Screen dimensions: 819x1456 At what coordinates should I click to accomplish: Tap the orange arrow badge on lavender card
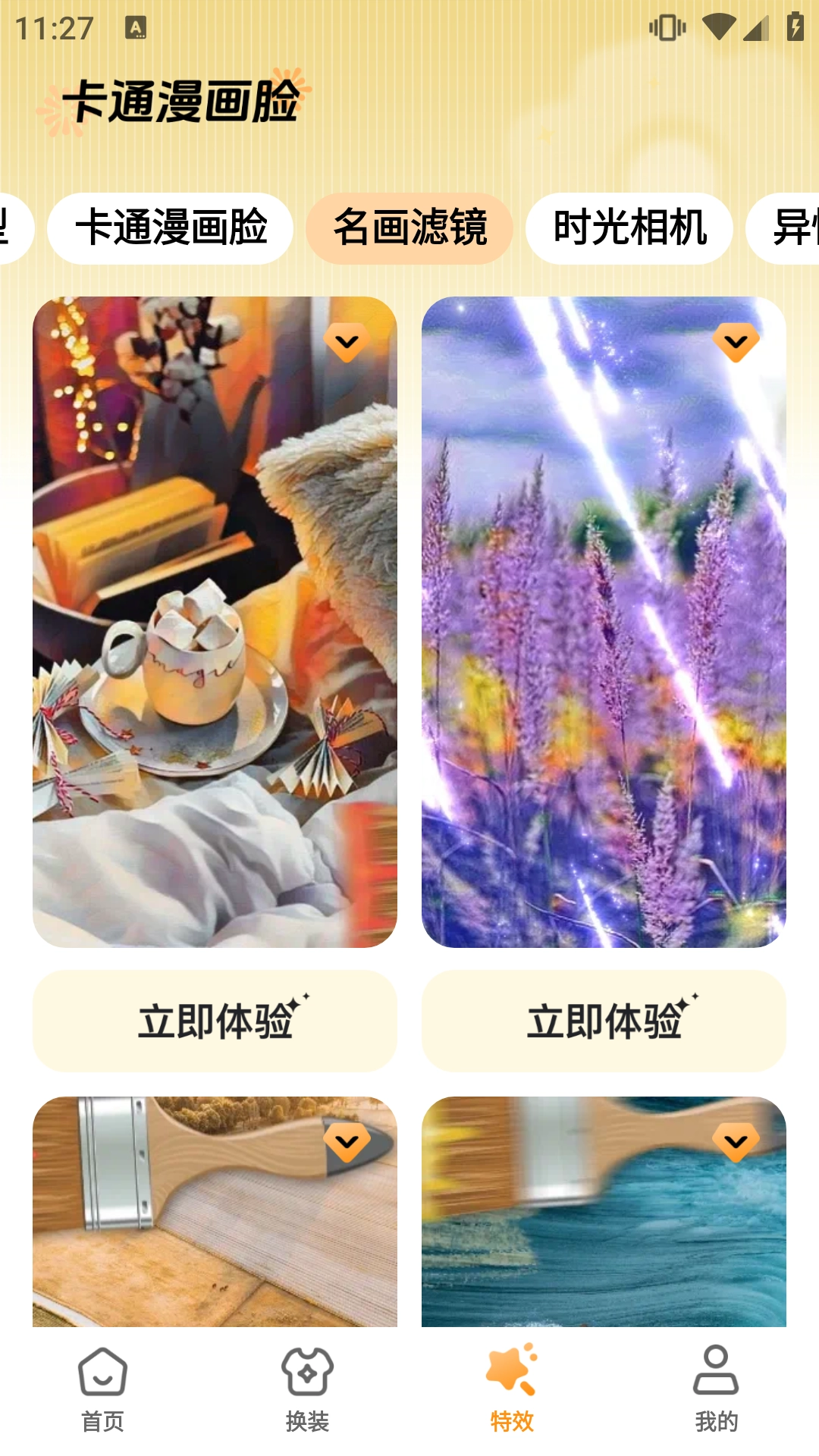(x=736, y=343)
